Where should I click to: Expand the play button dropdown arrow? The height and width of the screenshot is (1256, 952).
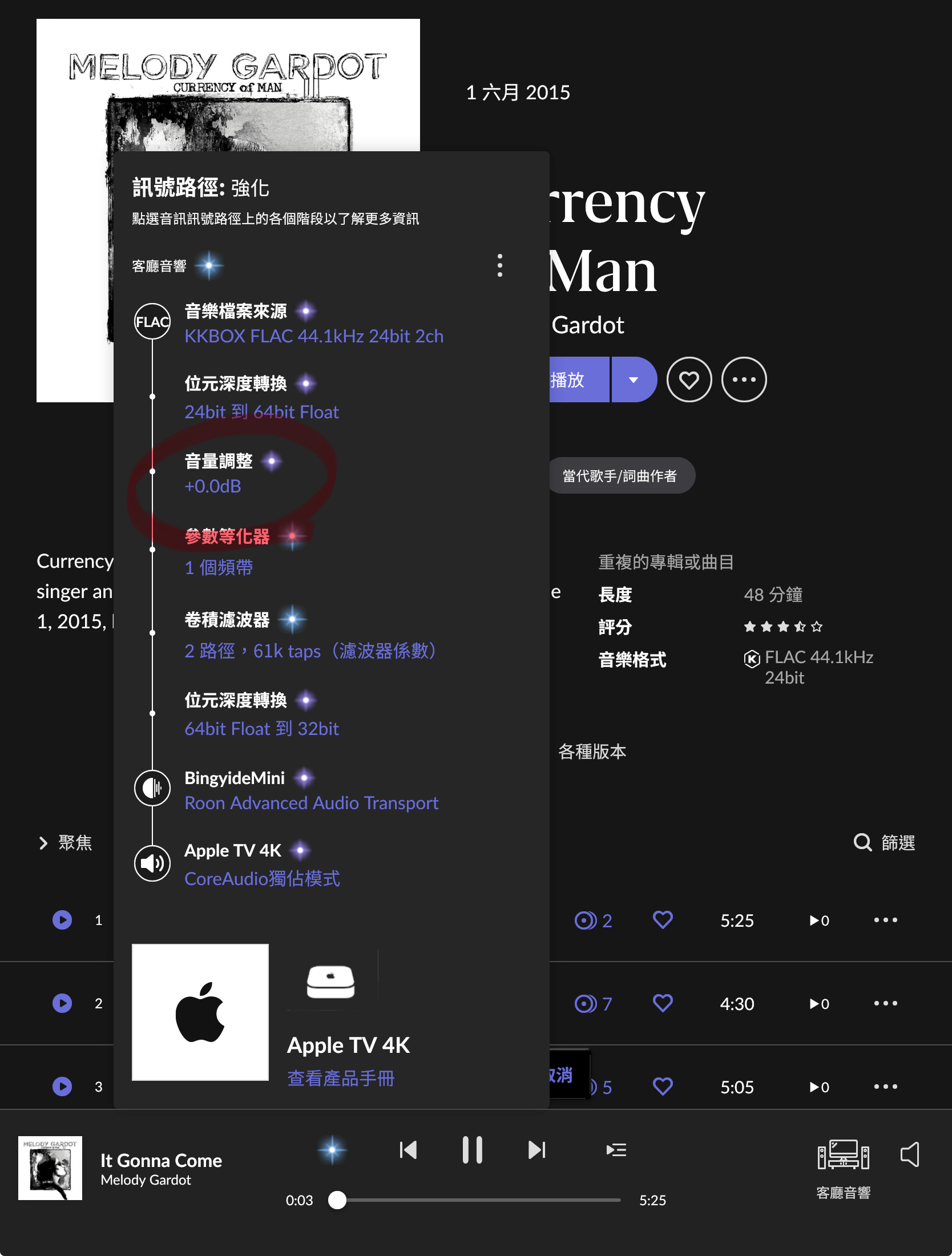633,379
